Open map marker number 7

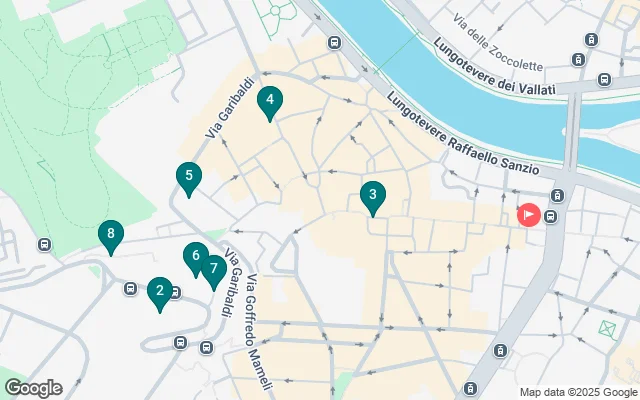(212, 270)
